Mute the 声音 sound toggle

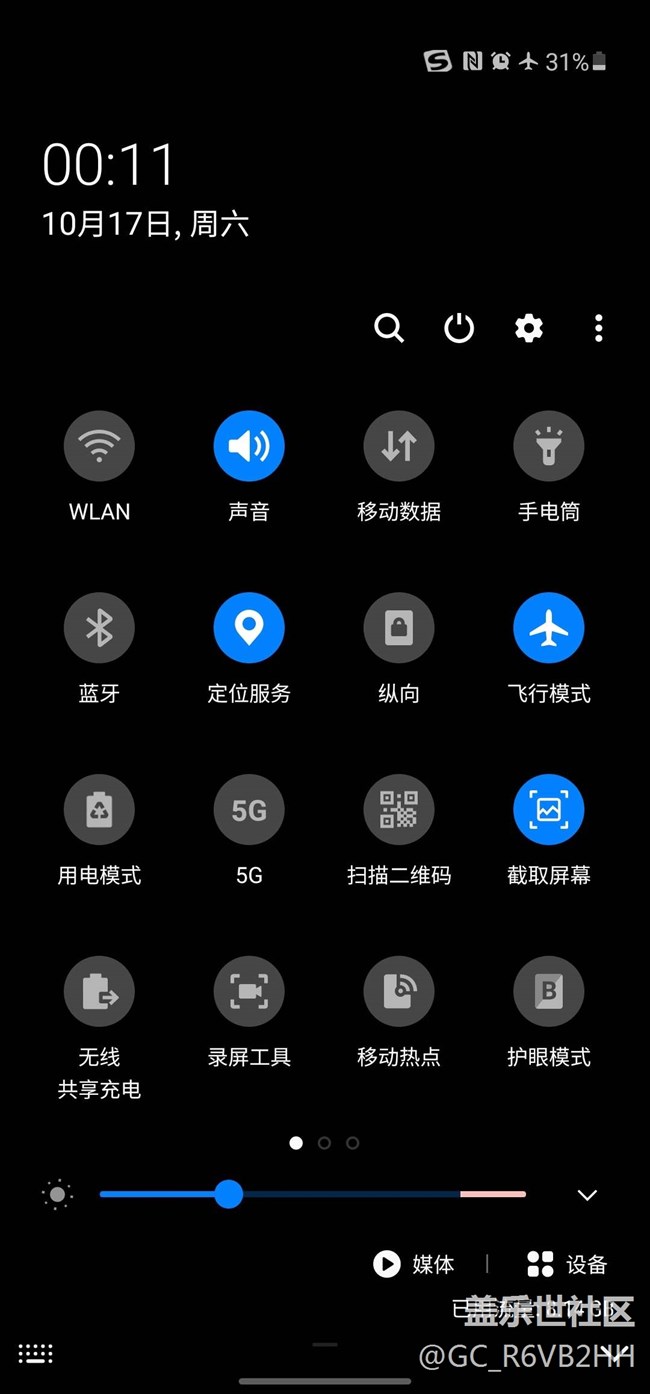(249, 446)
